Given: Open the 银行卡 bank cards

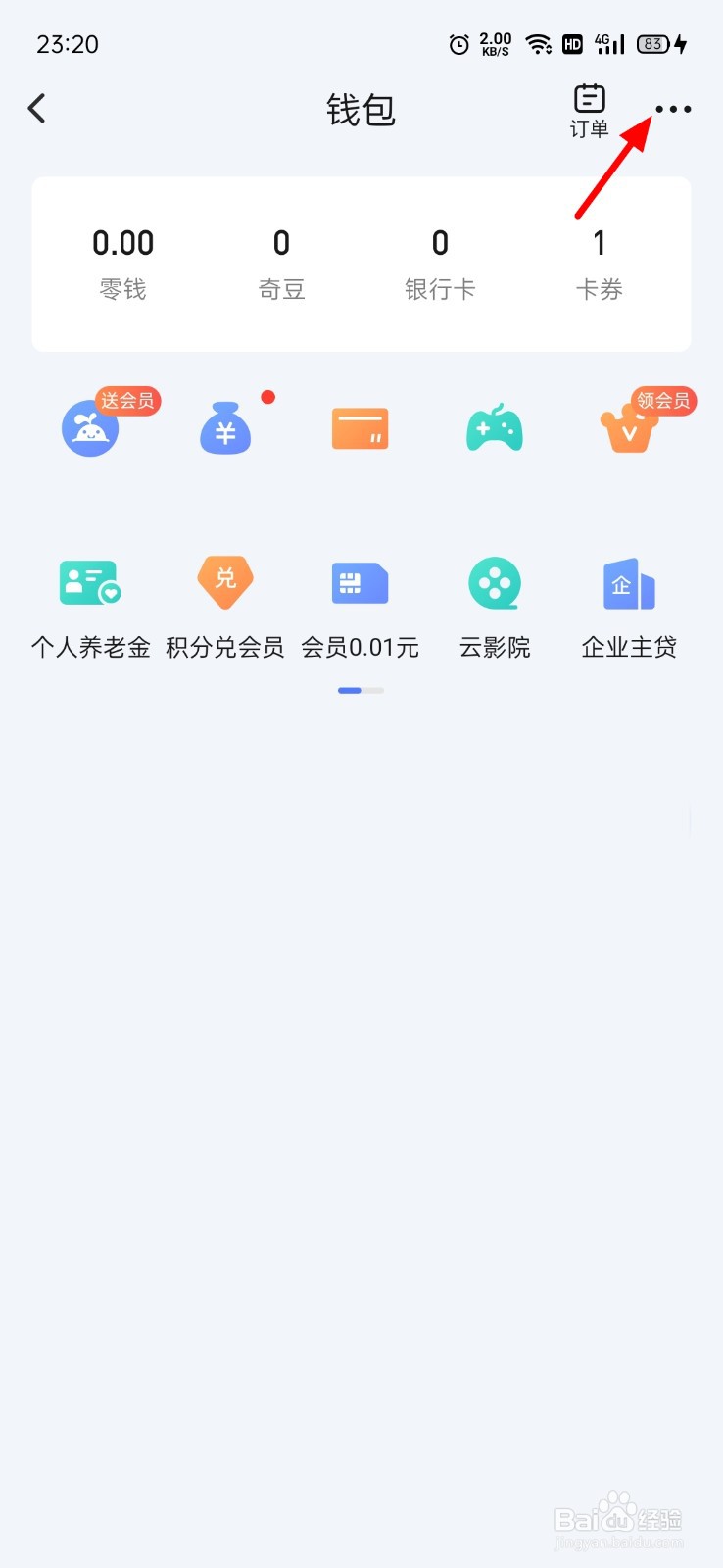Looking at the screenshot, I should 440,263.
